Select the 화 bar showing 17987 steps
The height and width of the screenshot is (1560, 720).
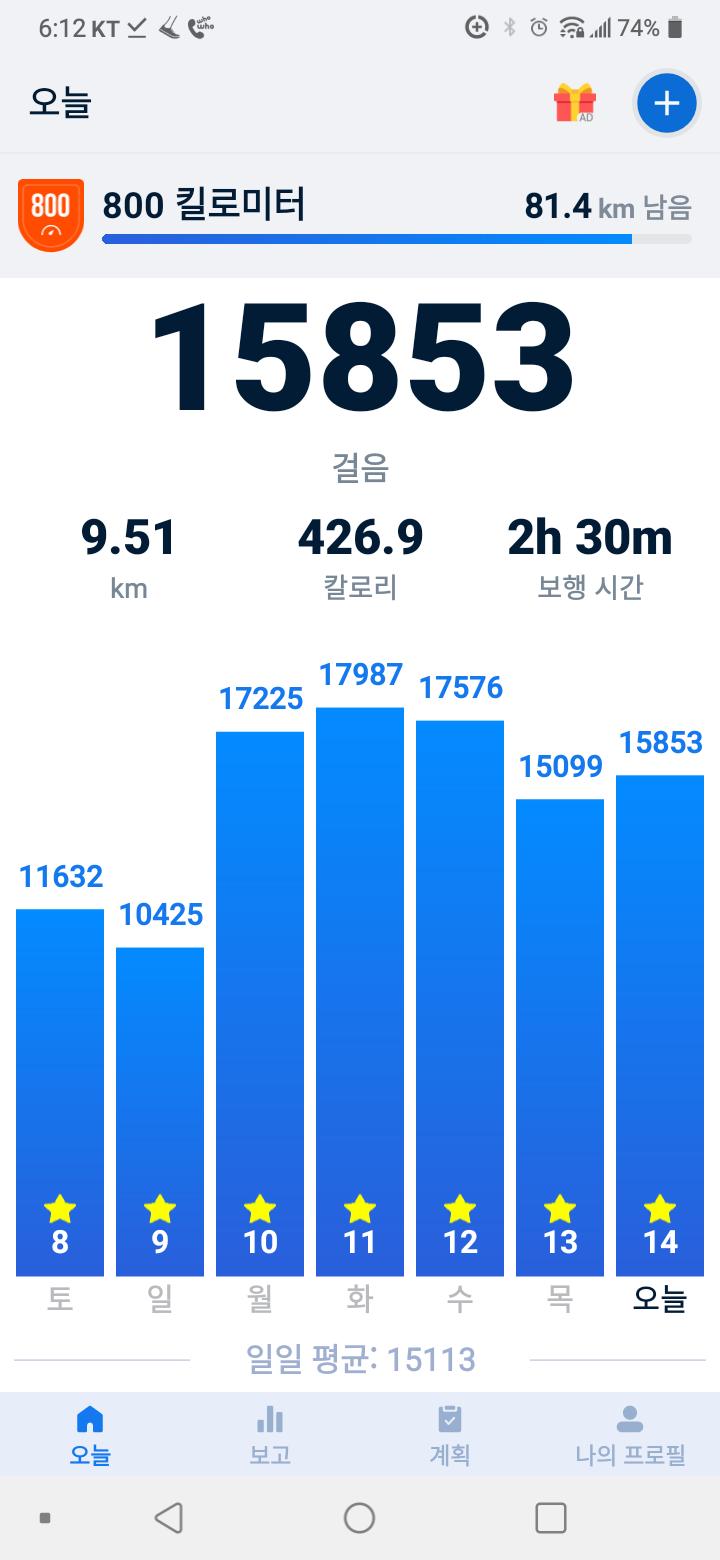(360, 990)
